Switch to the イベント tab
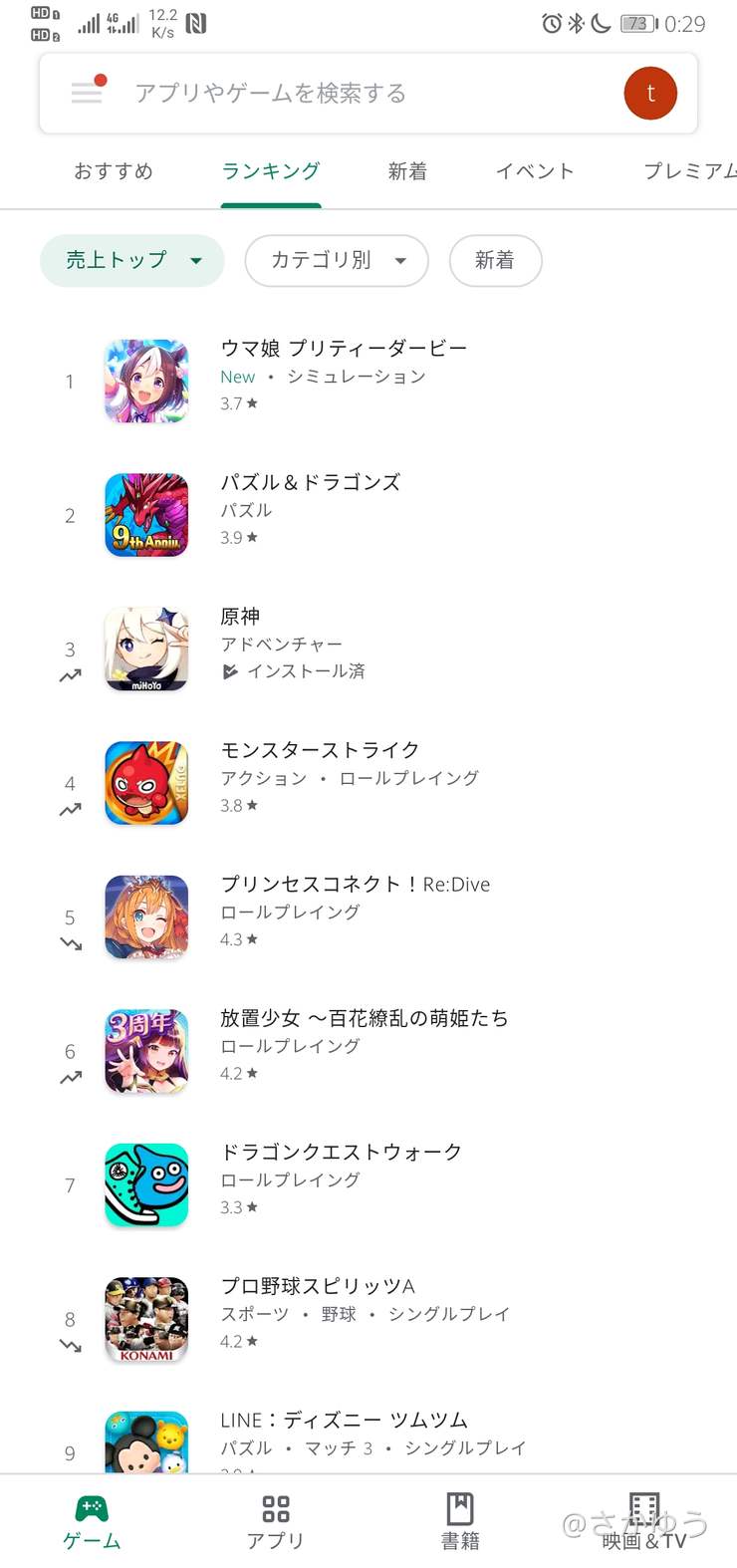This screenshot has height=1568, width=737. tap(534, 171)
